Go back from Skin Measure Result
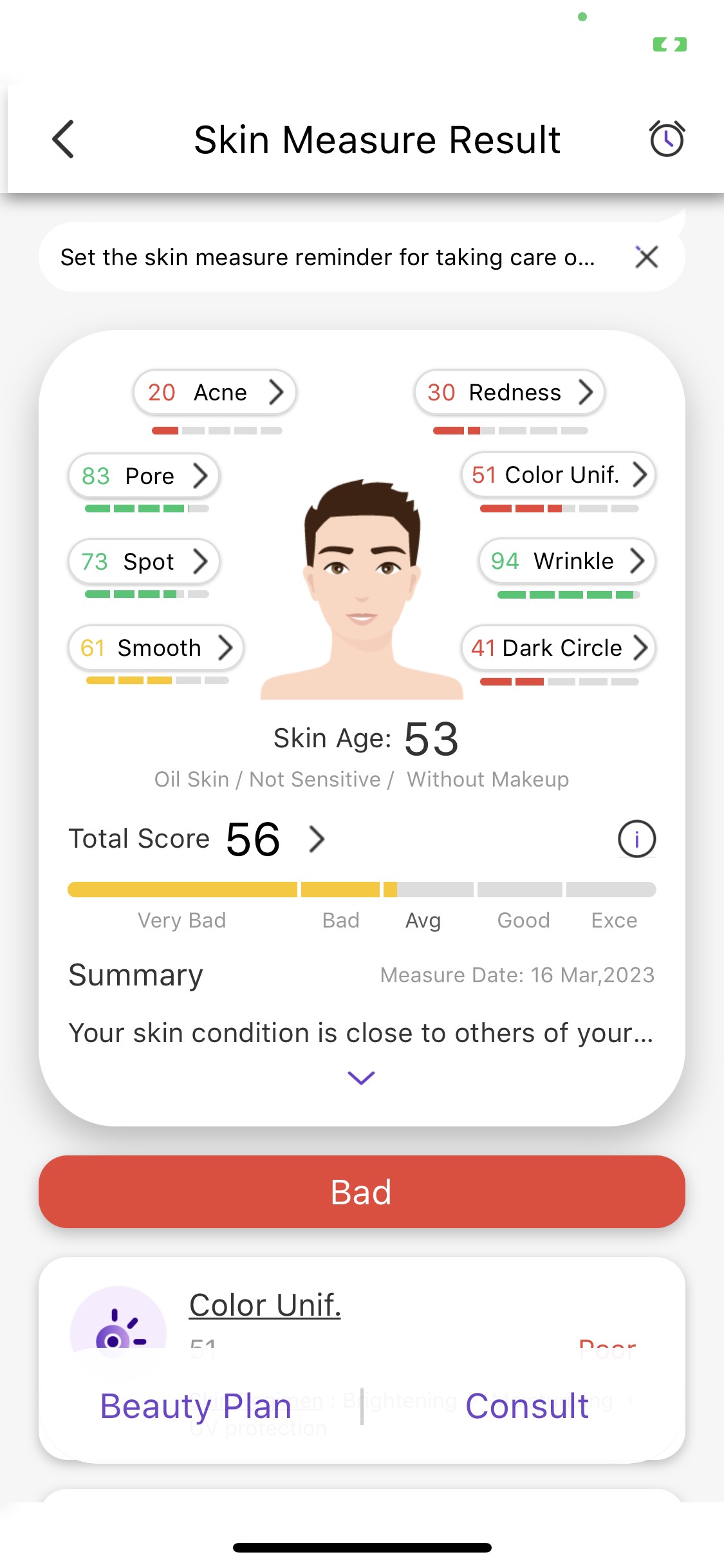Screen dimensions: 724x1568 (63, 139)
